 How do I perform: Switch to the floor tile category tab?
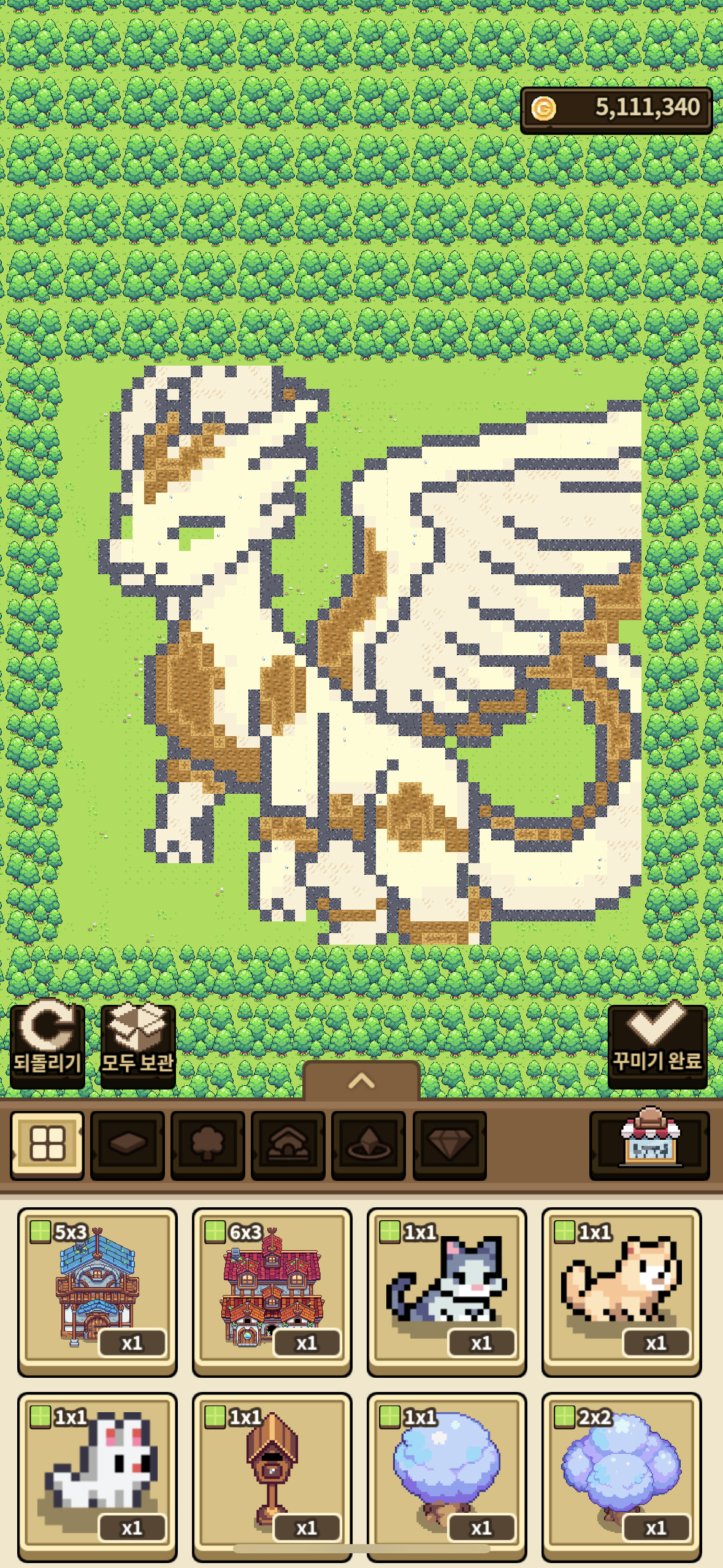coord(128,1144)
